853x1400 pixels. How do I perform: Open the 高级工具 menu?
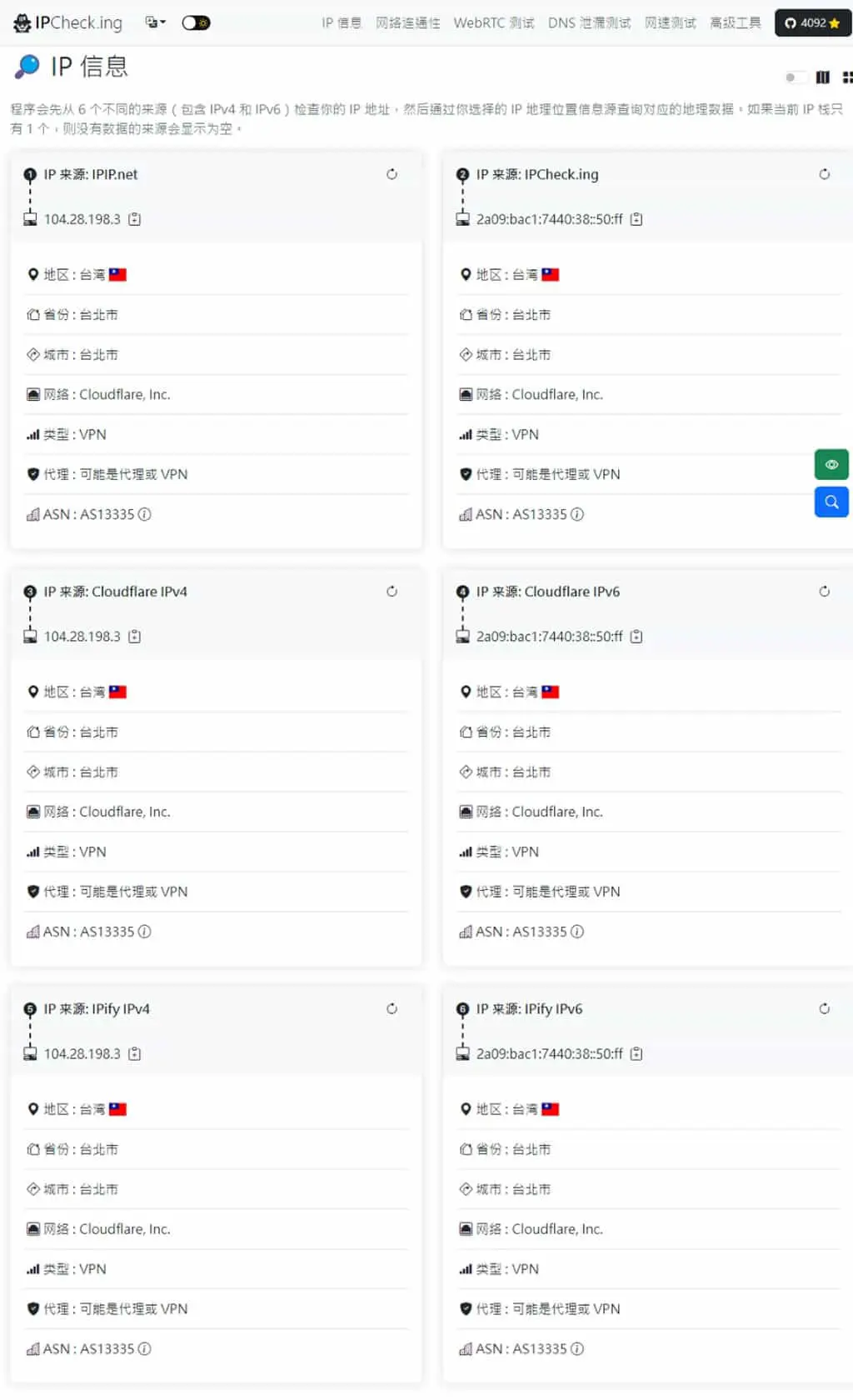735,22
